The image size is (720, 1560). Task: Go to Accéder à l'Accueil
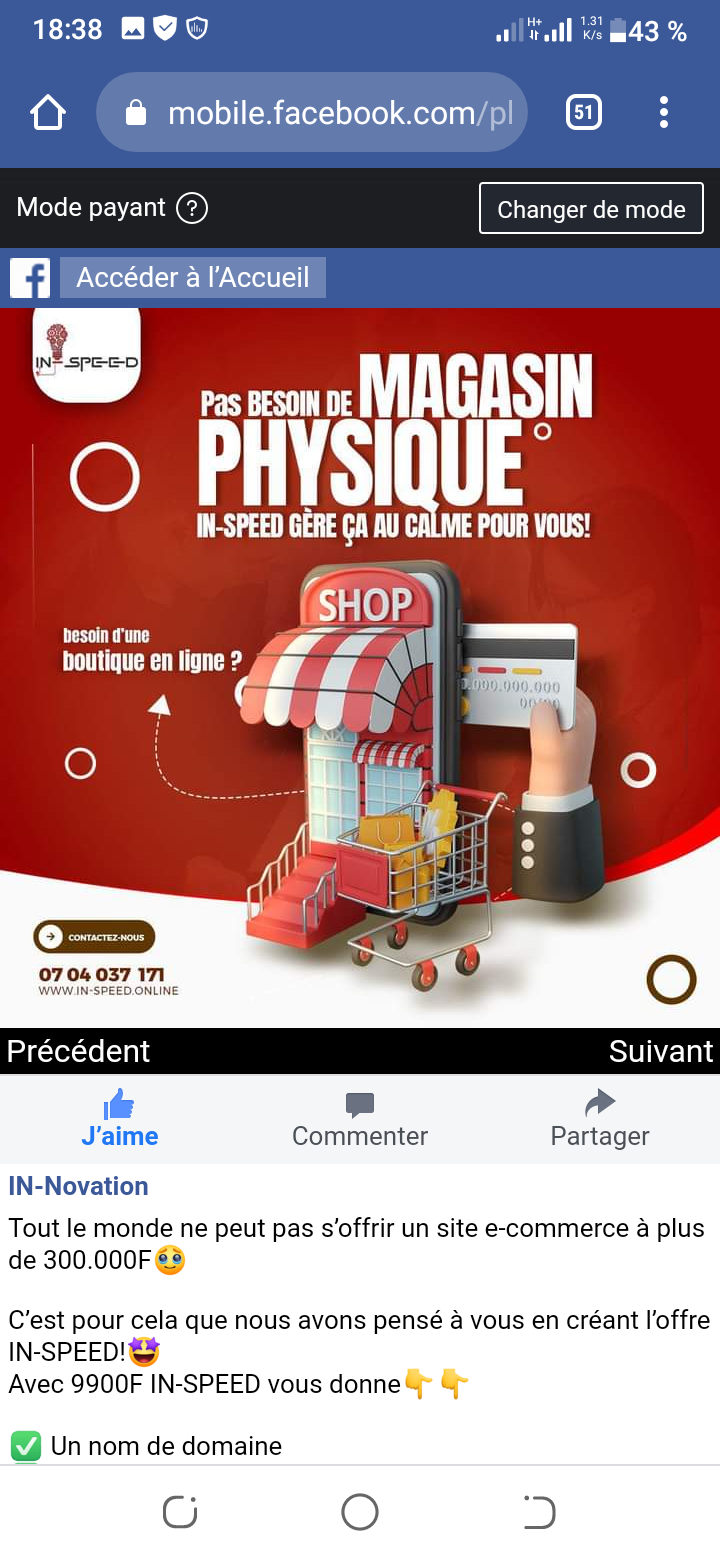[193, 277]
